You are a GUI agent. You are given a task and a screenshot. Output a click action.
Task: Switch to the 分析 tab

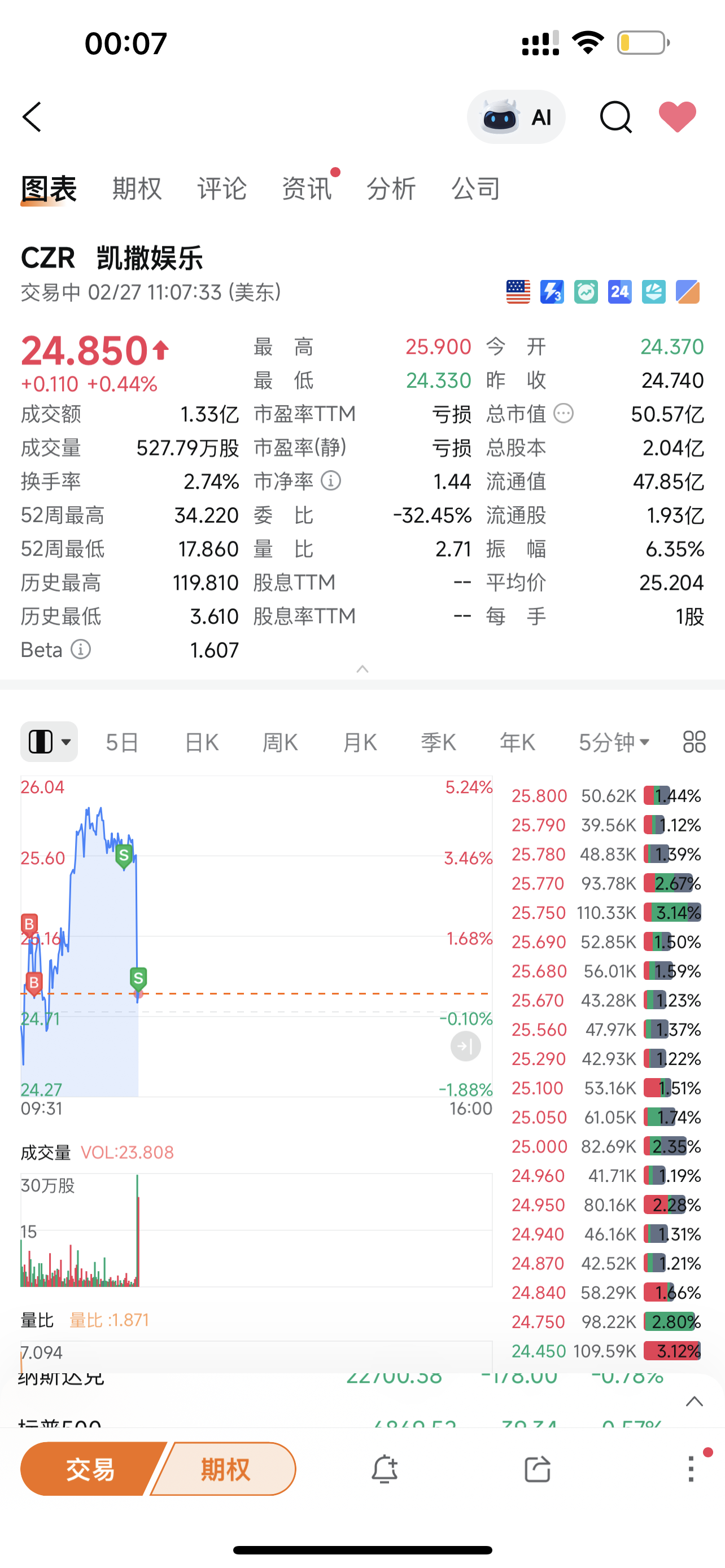[391, 189]
